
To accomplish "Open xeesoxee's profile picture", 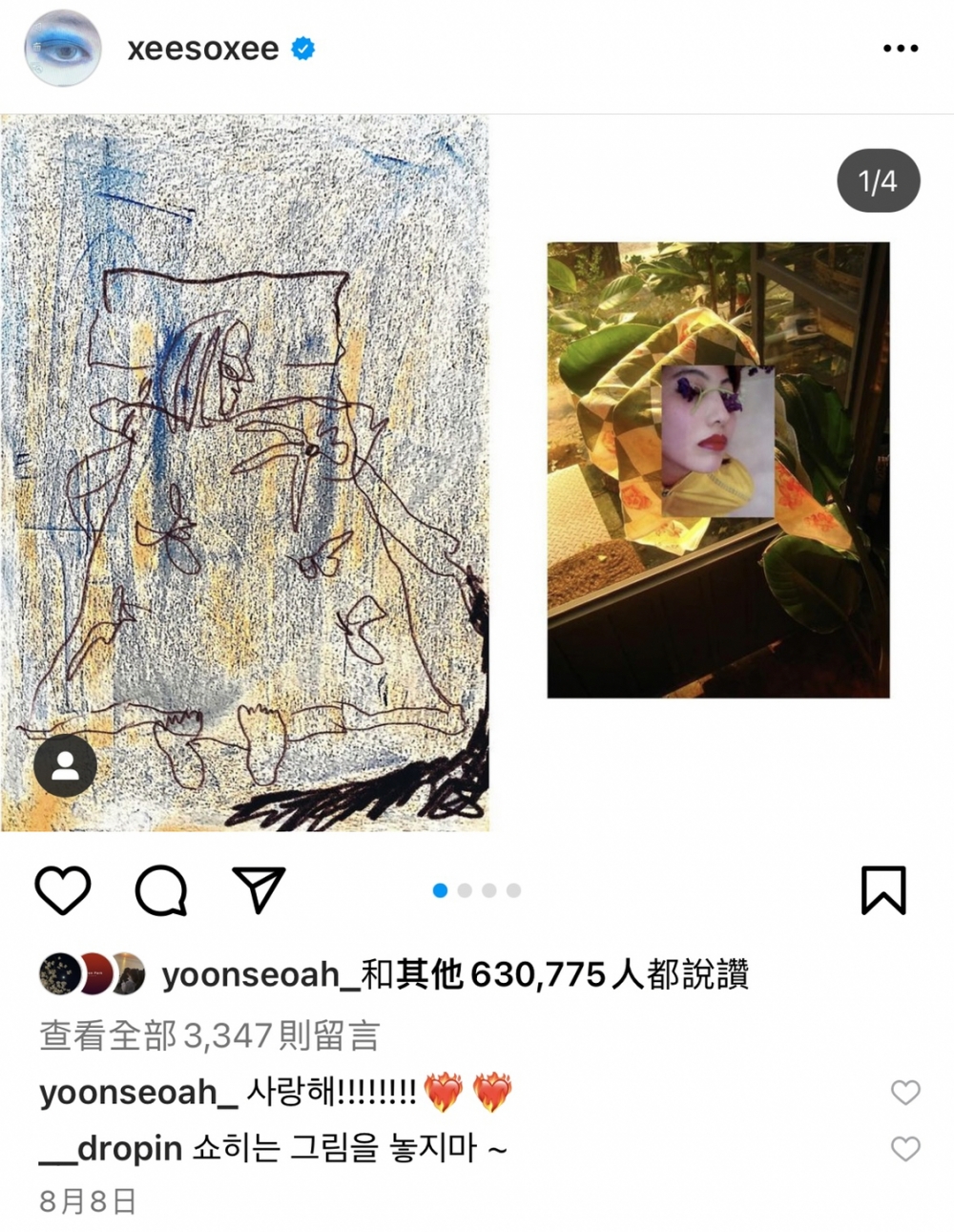I will (x=62, y=49).
